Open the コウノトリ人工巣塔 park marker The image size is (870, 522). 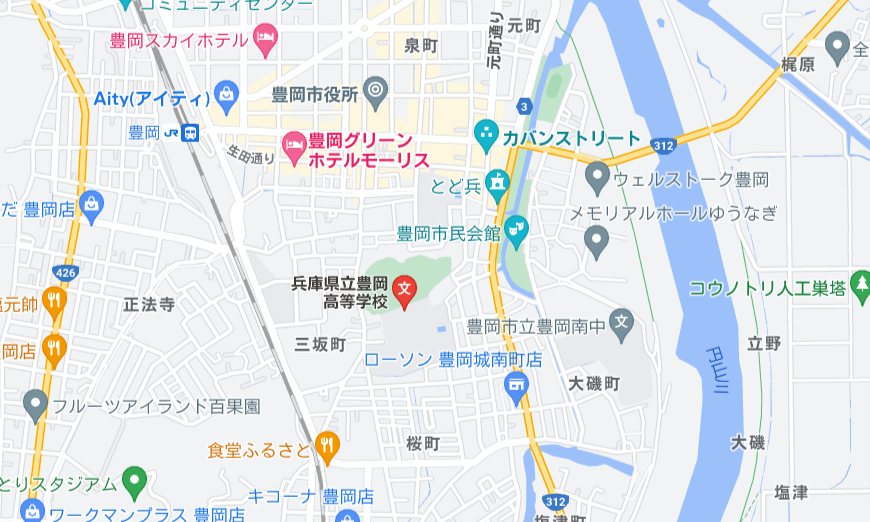[861, 284]
